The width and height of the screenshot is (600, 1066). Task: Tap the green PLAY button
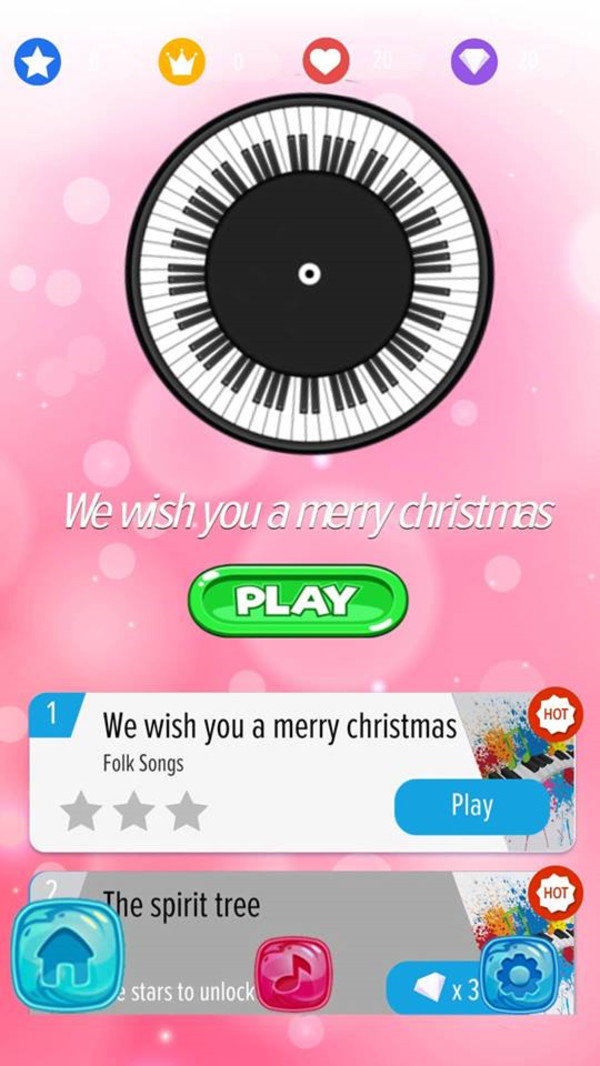298,600
